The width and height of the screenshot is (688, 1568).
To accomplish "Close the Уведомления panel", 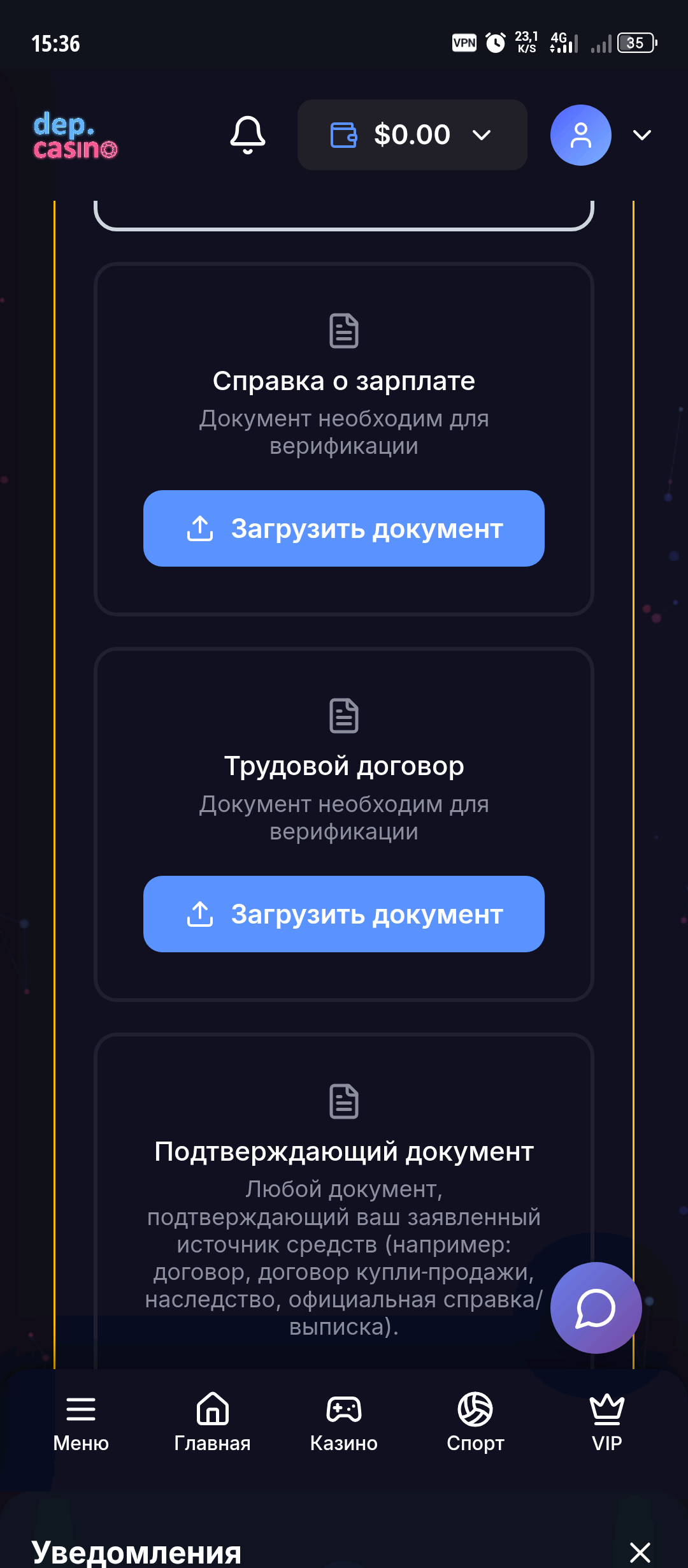I will click(640, 1552).
